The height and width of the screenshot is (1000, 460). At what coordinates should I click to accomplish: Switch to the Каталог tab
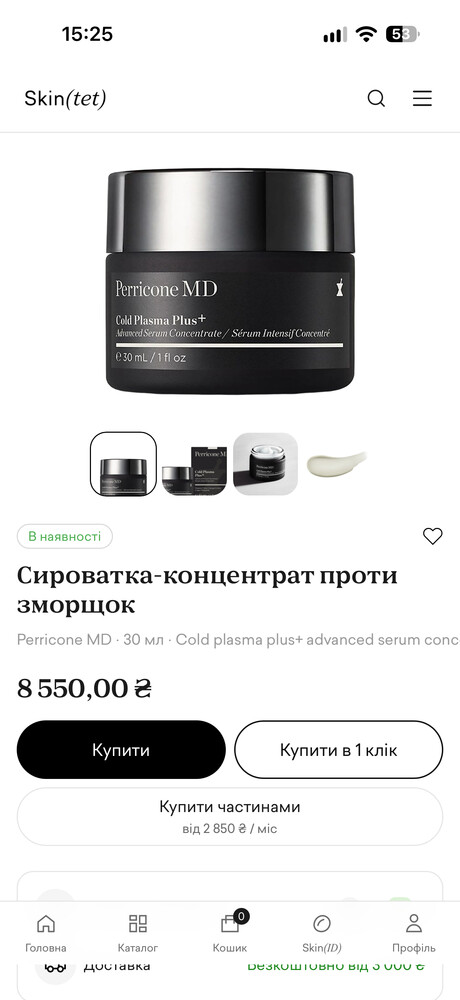click(x=138, y=933)
